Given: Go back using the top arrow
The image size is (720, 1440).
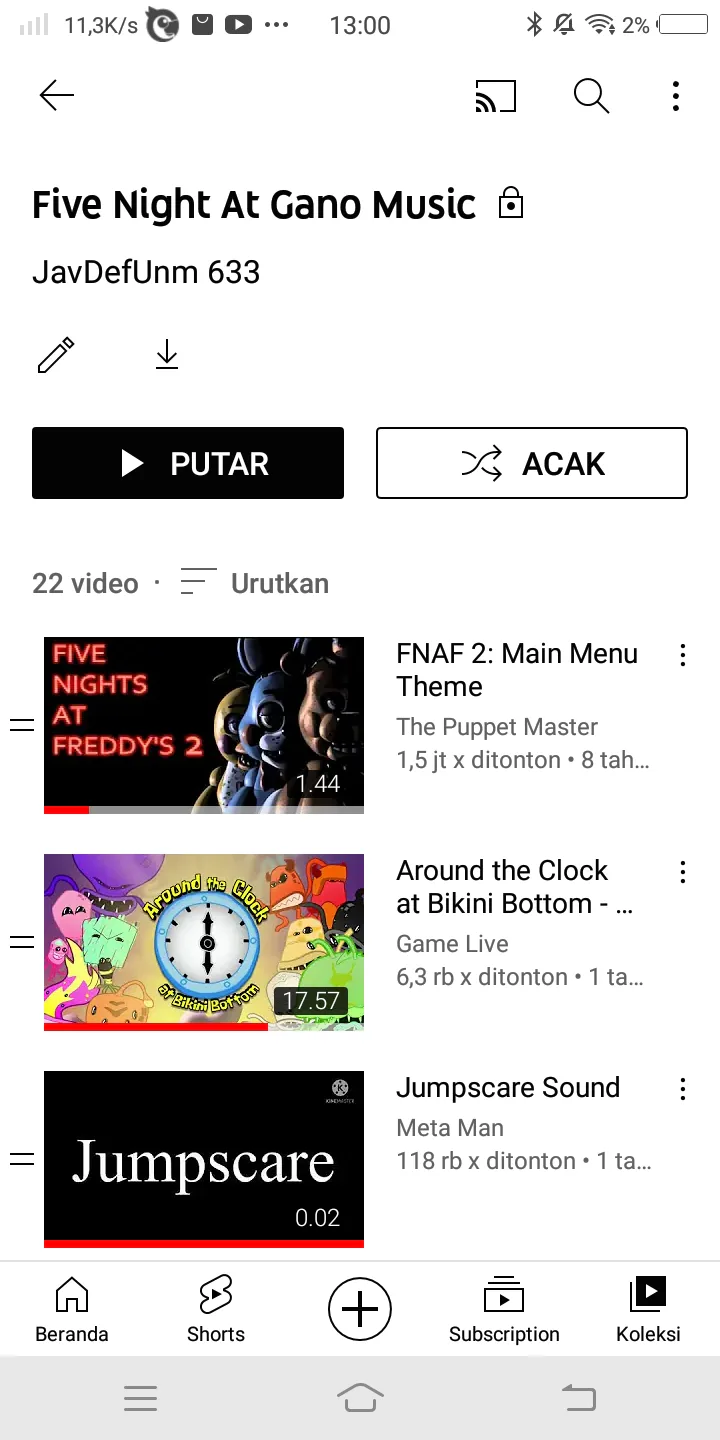Looking at the screenshot, I should 57,95.
